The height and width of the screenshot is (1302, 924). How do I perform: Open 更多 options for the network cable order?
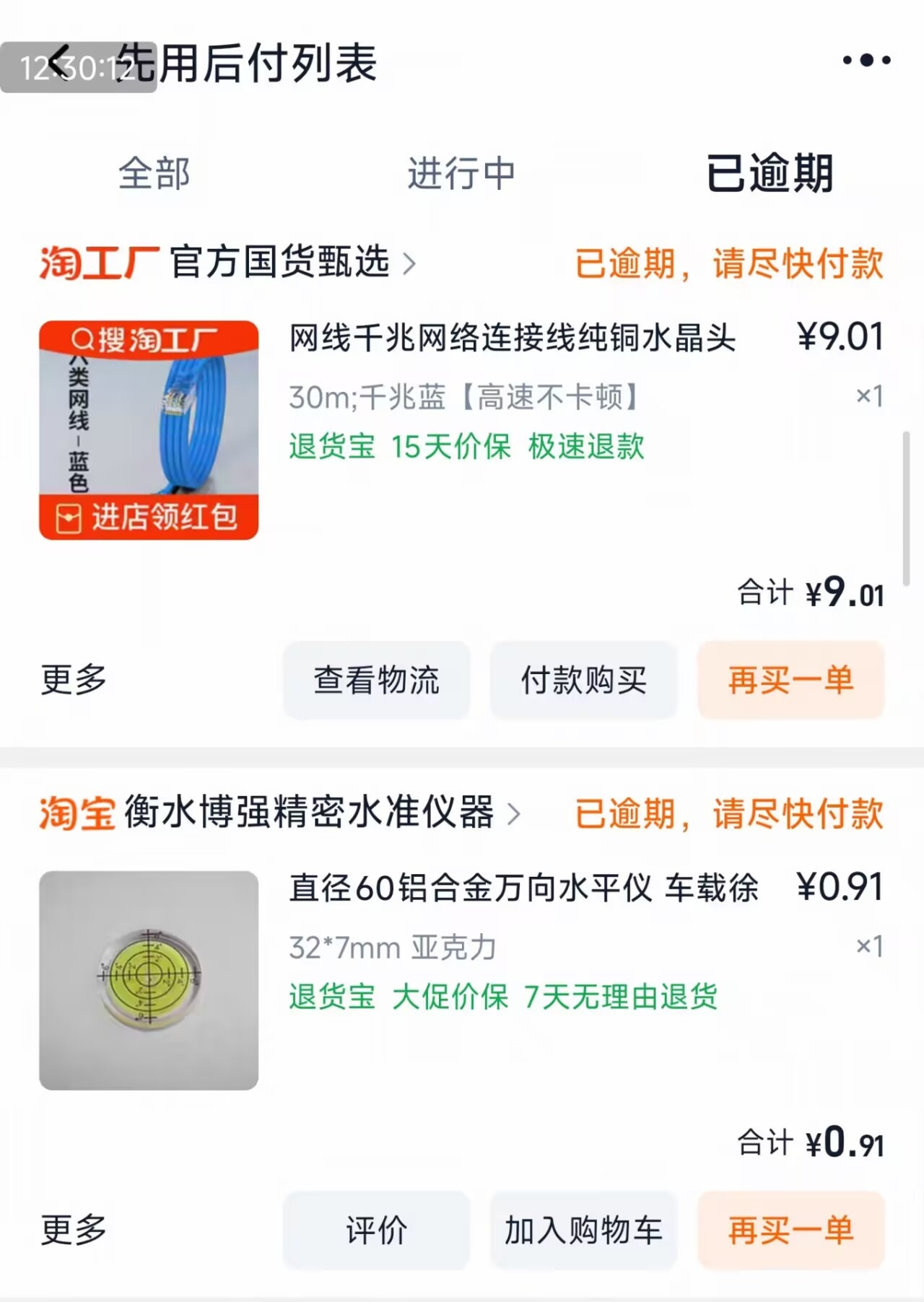(x=73, y=680)
